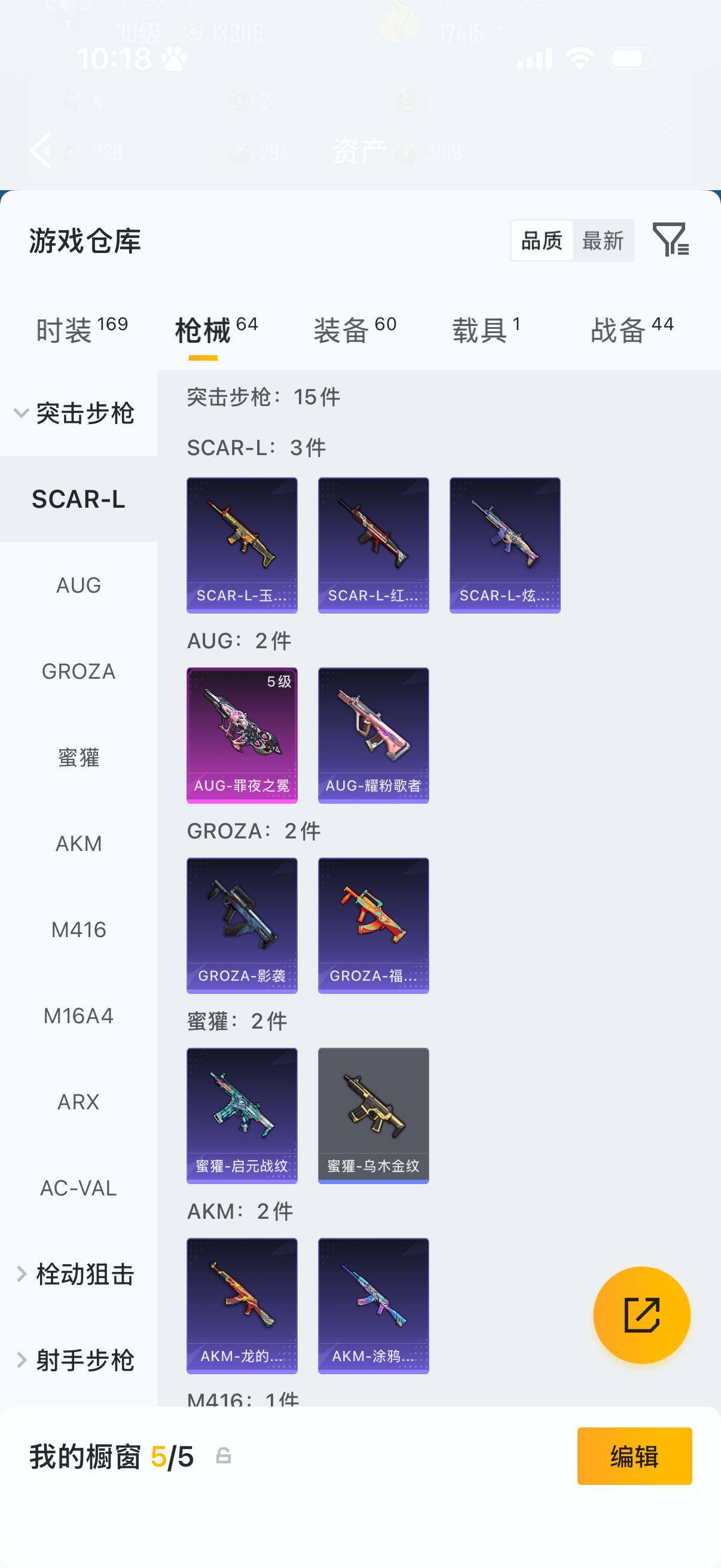Open the 蜜獾-乌木金纹 skin card
This screenshot has width=721, height=1568.
point(373,1115)
